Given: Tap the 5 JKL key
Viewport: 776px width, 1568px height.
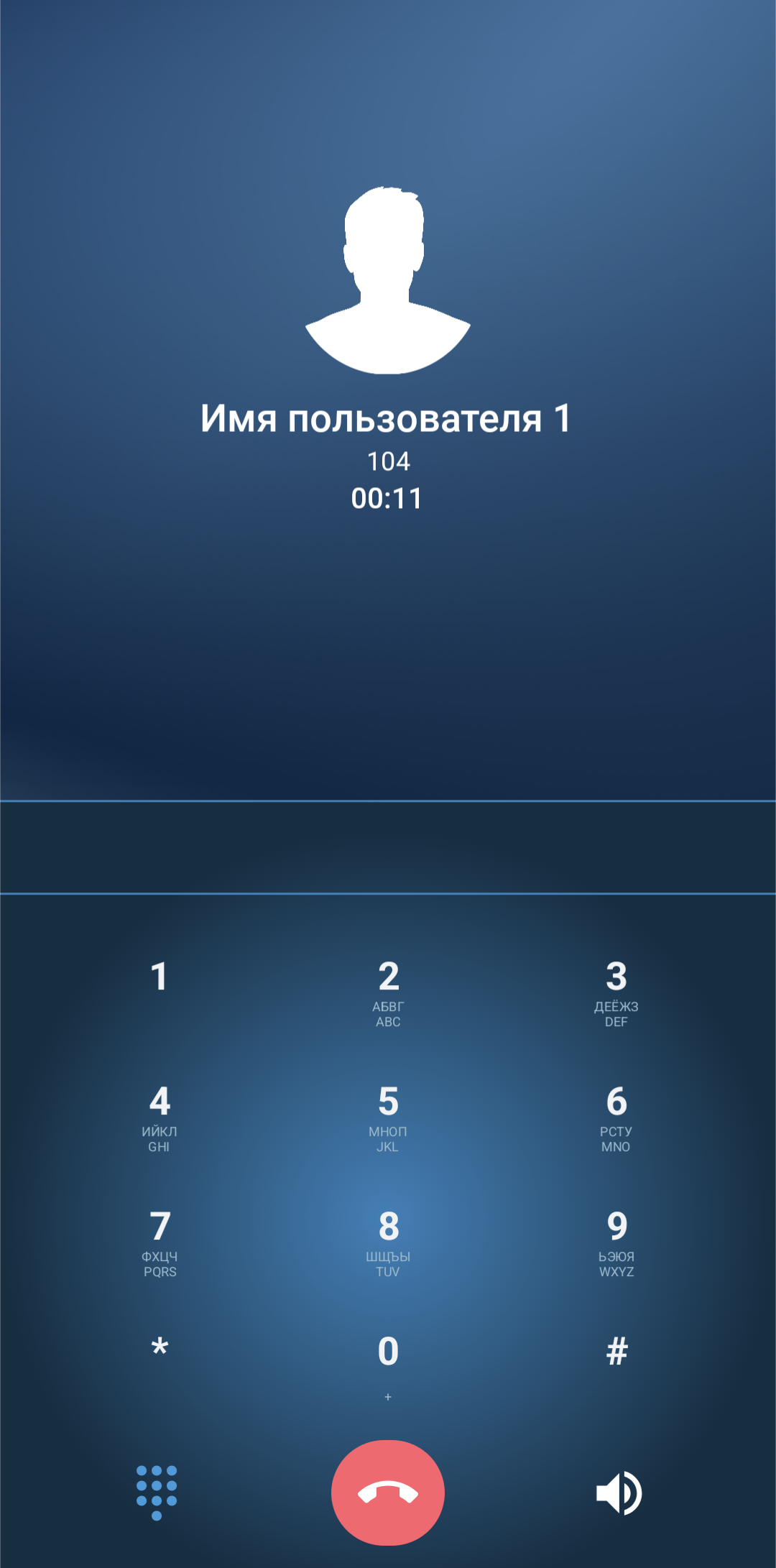Looking at the screenshot, I should pyautogui.click(x=388, y=1115).
